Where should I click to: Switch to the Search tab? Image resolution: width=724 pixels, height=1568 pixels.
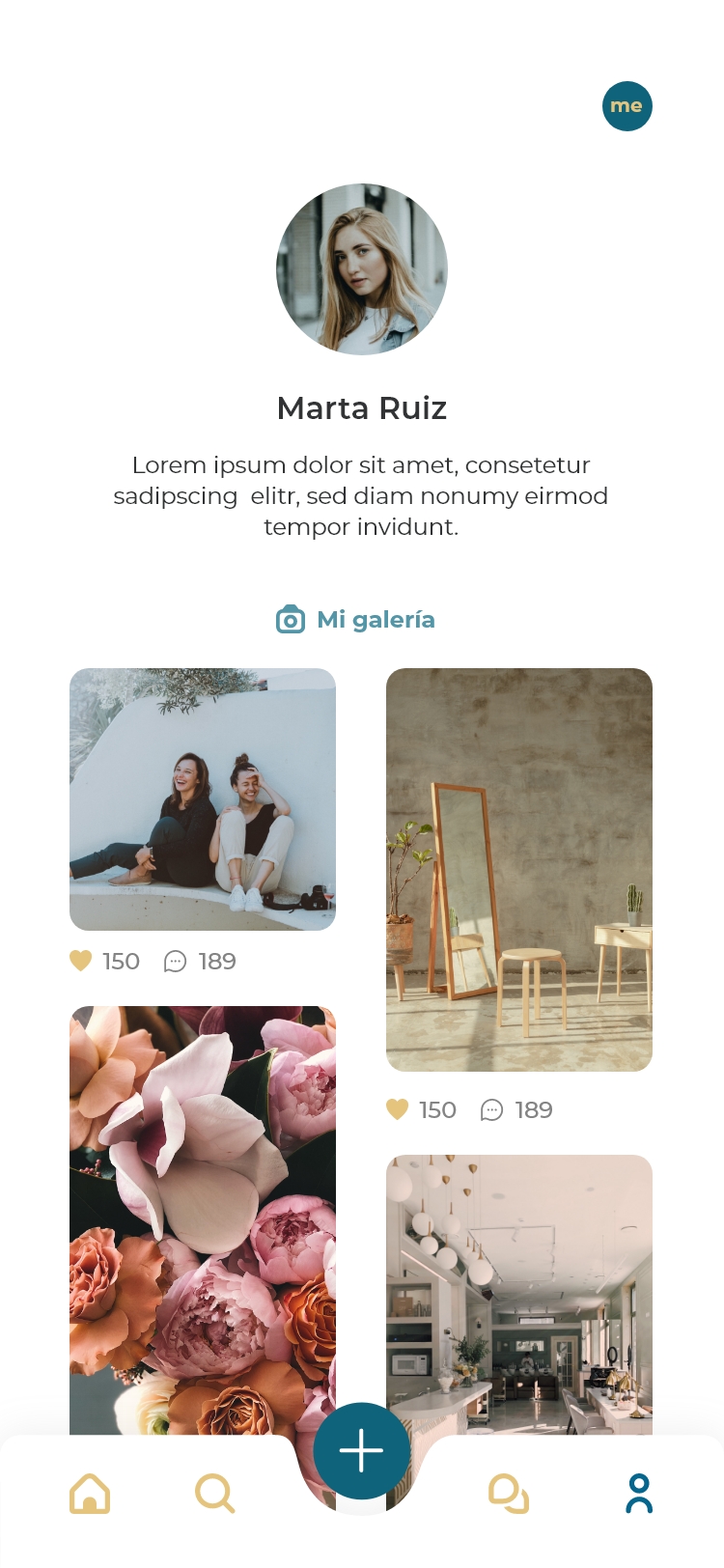[x=214, y=1493]
